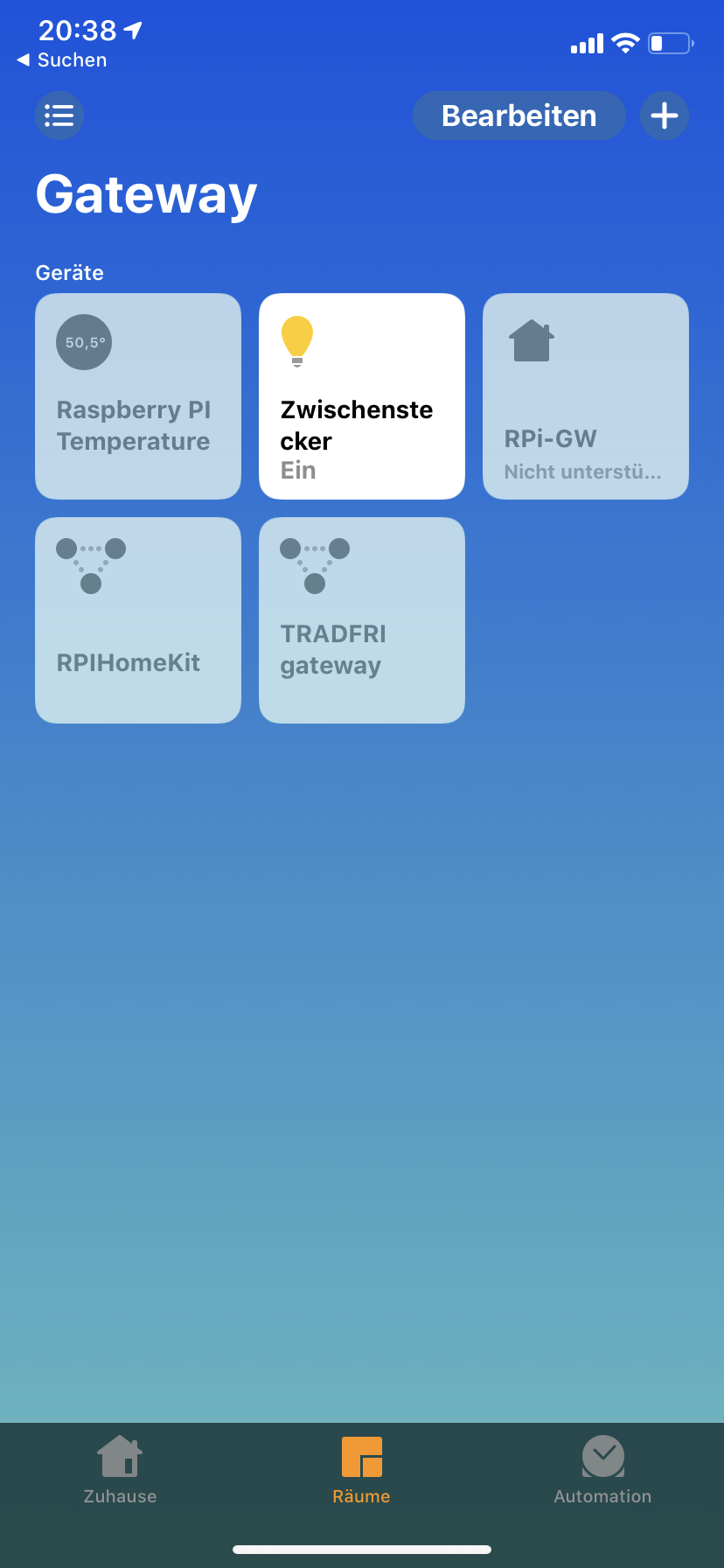Select the RPIHomeKit bridge tile
The image size is (724, 1568).
138,620
